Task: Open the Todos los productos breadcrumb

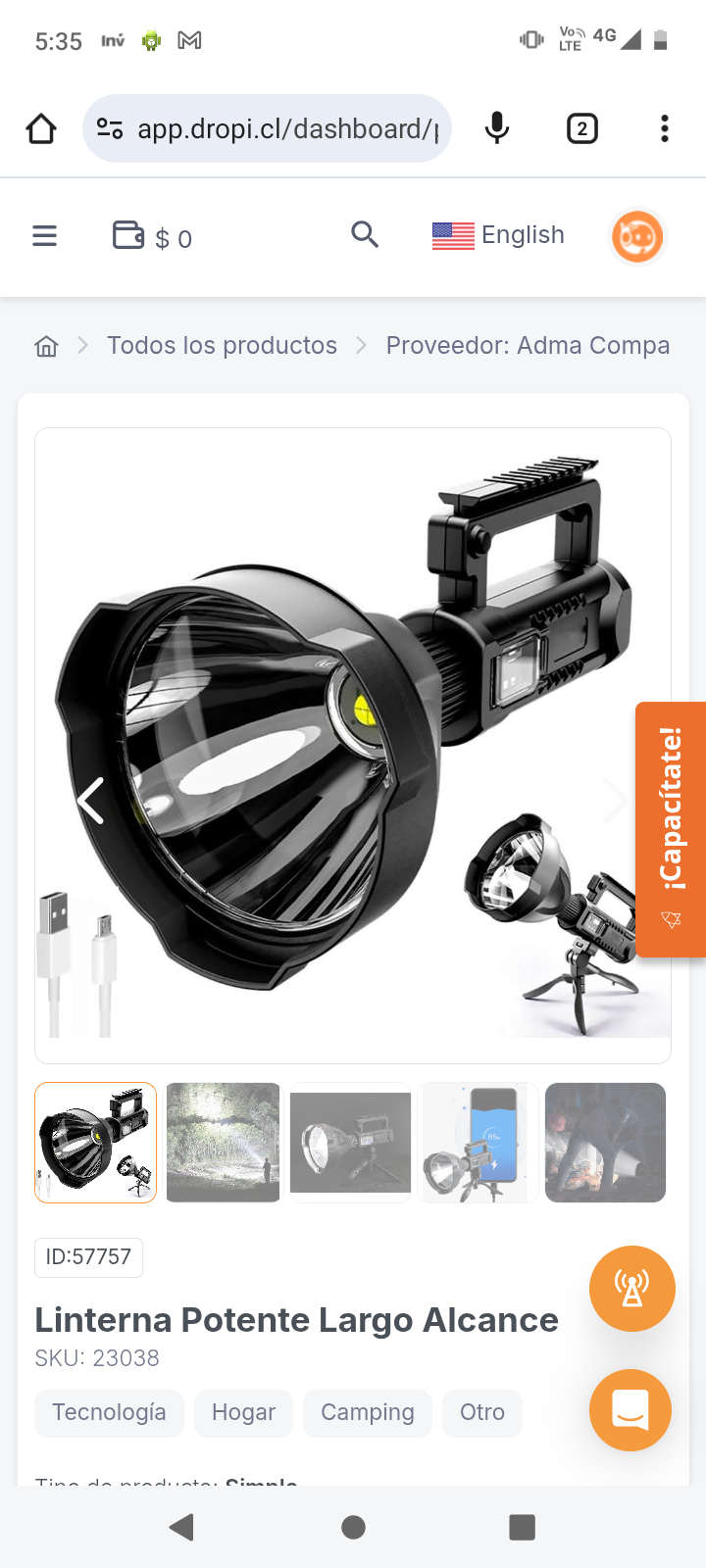Action: pyautogui.click(x=222, y=346)
